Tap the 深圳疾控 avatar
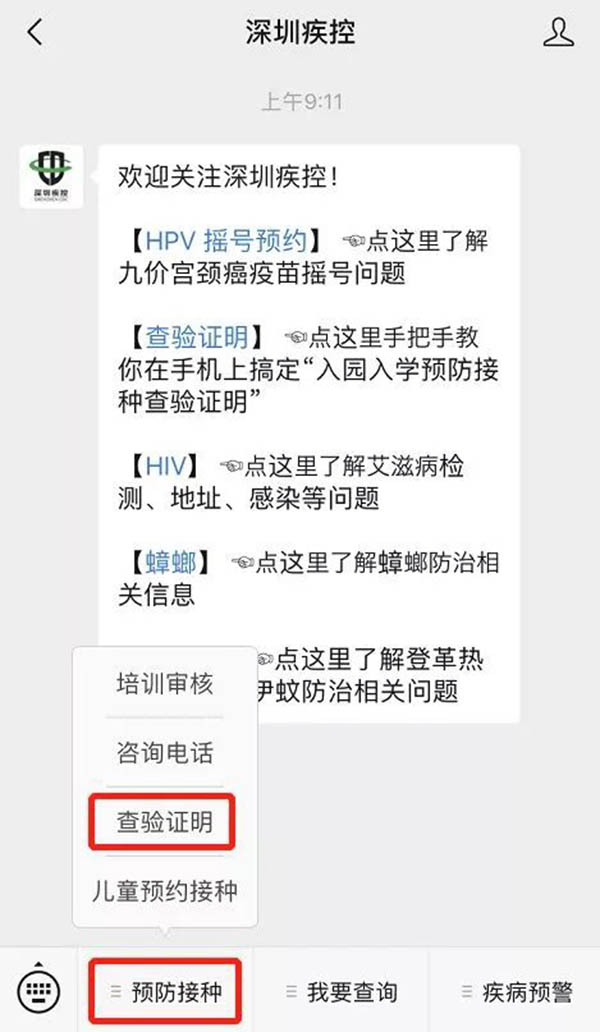Viewport: 600px width, 1032px height. click(51, 177)
